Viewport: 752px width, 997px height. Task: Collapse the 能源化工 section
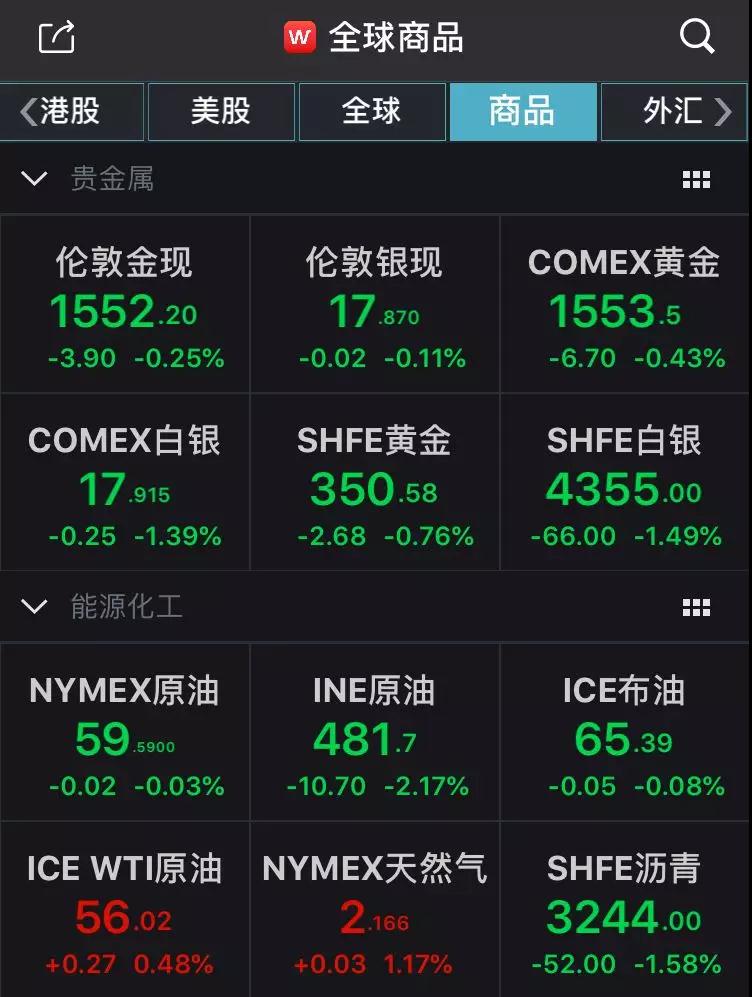click(x=34, y=606)
